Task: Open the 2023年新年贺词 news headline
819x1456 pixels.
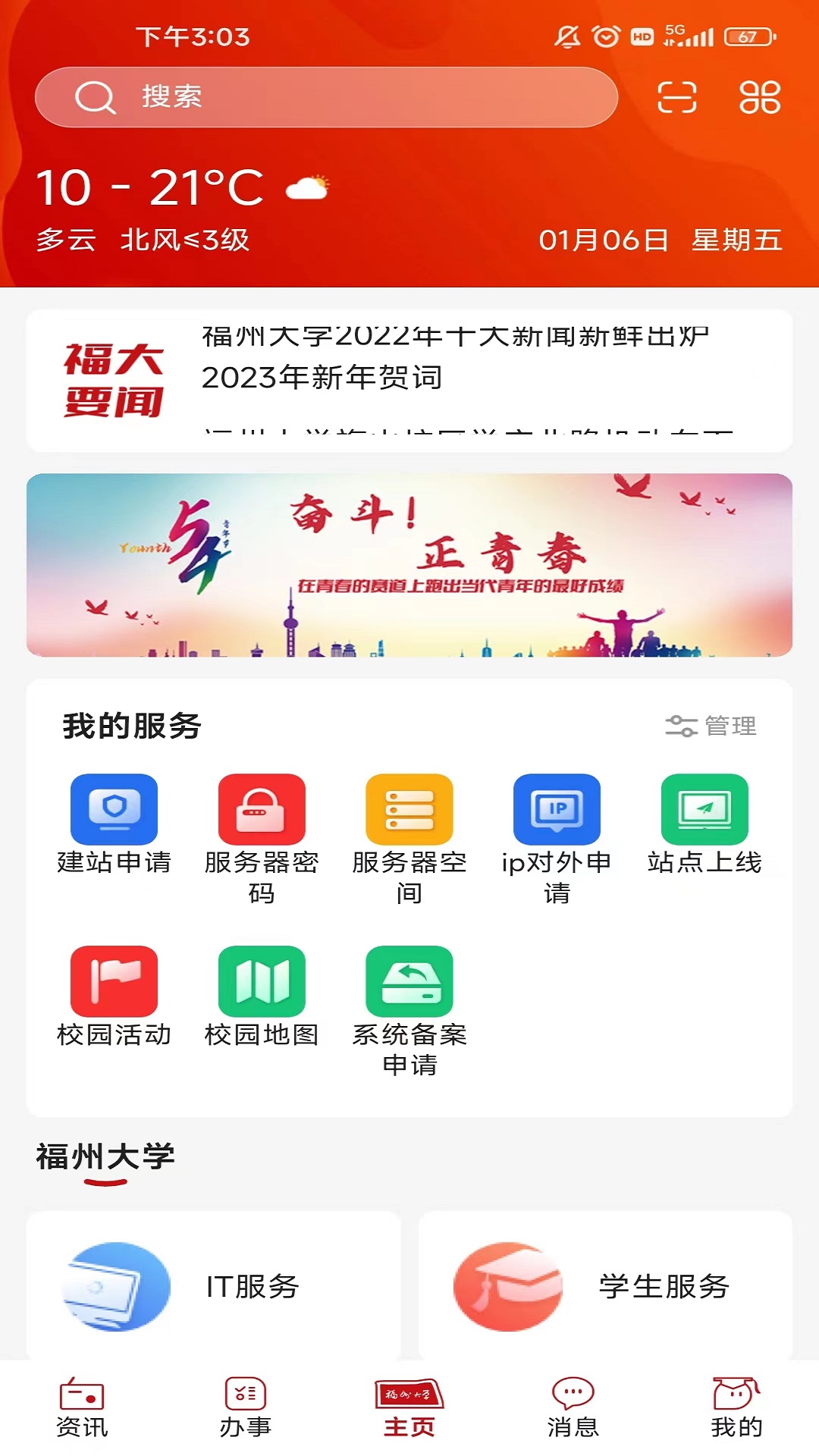Action: coord(322,378)
